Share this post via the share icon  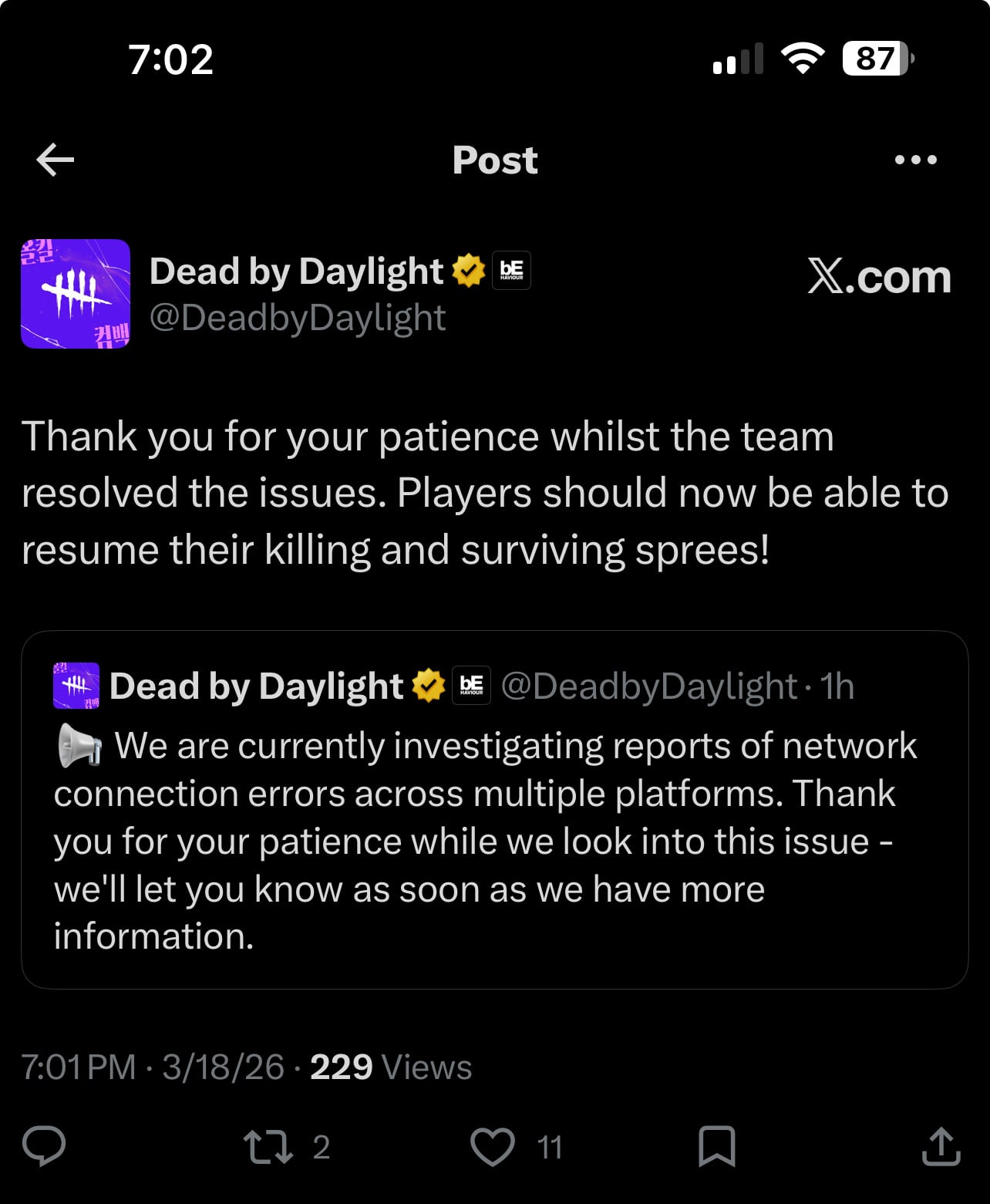(941, 1146)
